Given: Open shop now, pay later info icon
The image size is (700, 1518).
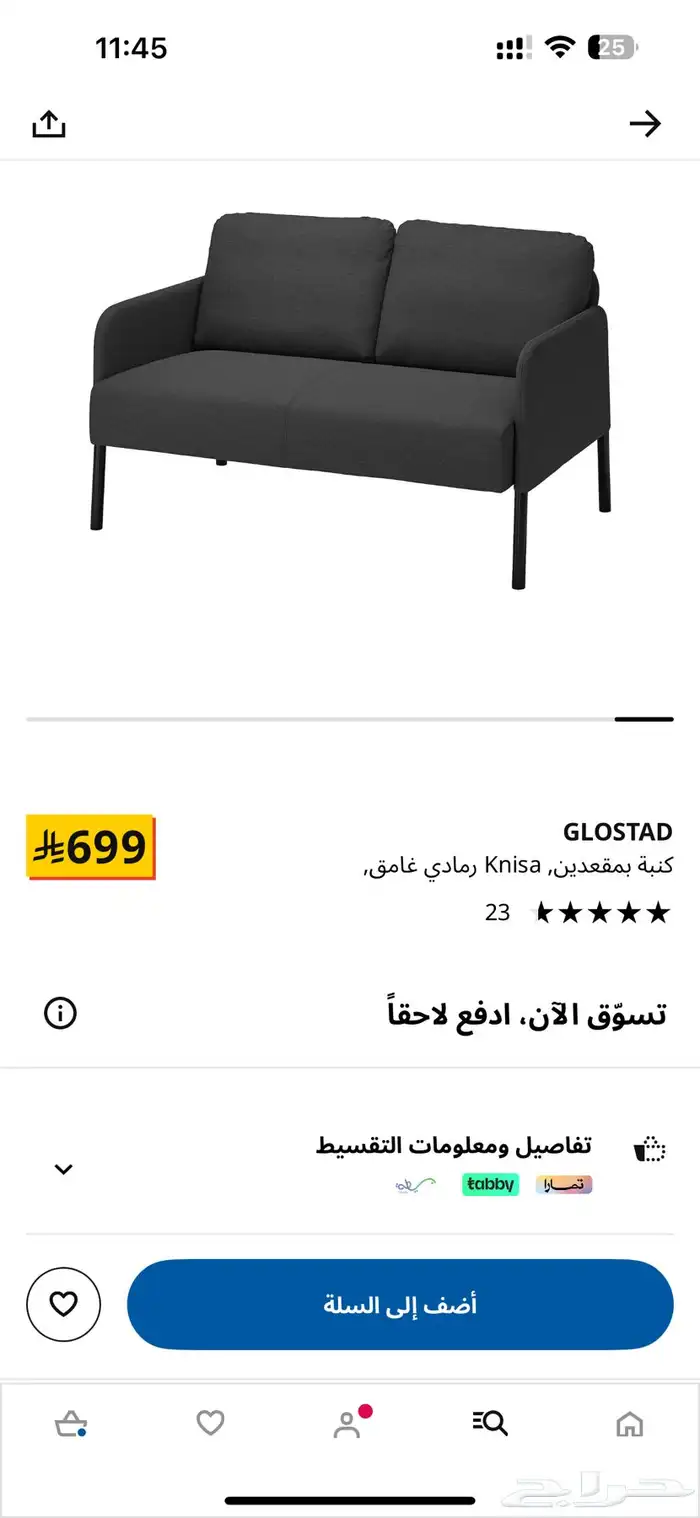Looking at the screenshot, I should pyautogui.click(x=60, y=1013).
